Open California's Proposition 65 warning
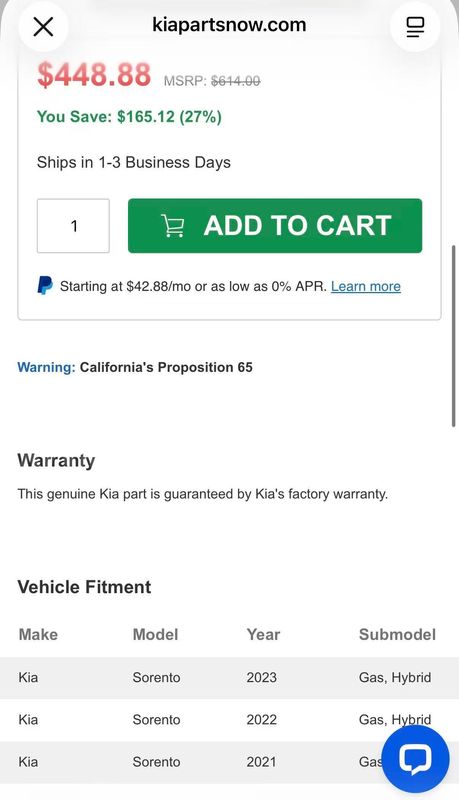459x800 pixels. click(x=135, y=367)
